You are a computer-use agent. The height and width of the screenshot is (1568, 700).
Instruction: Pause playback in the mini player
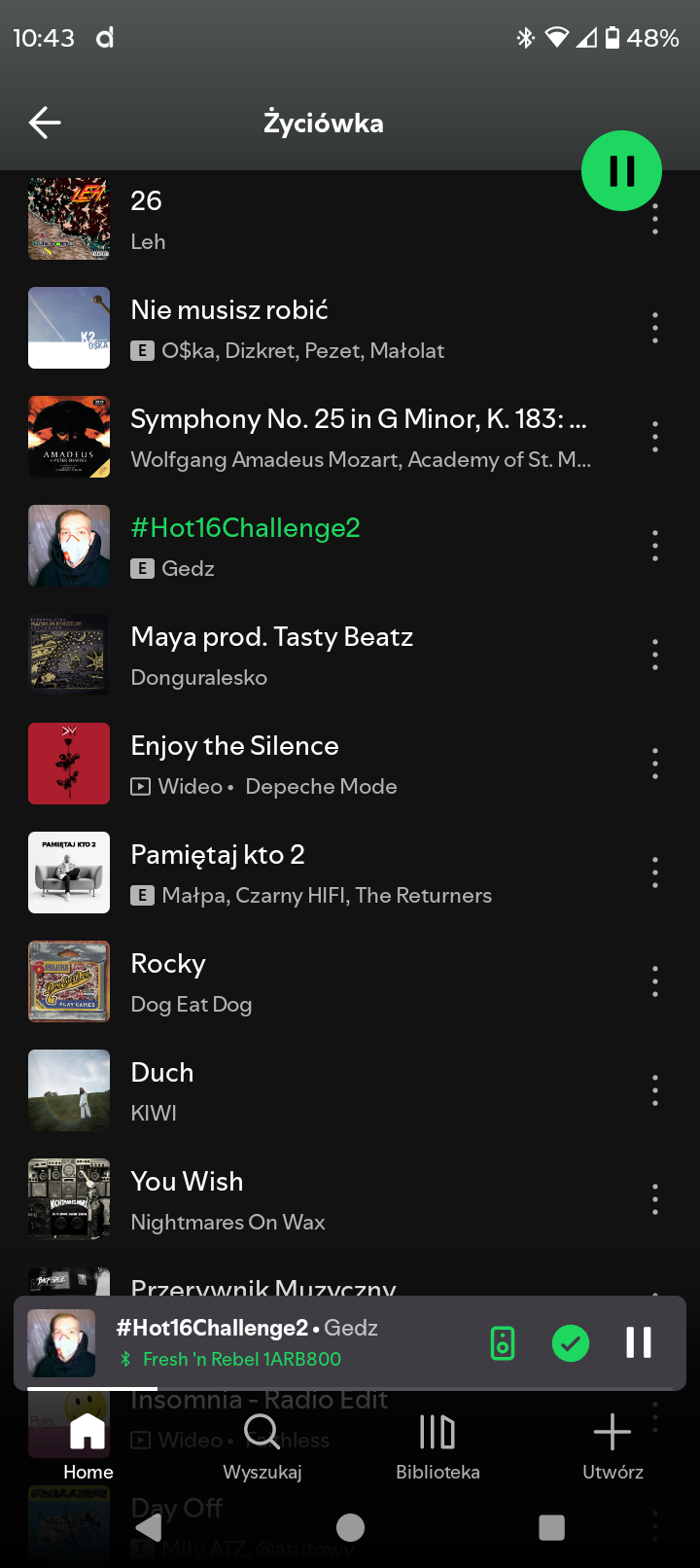click(639, 1343)
